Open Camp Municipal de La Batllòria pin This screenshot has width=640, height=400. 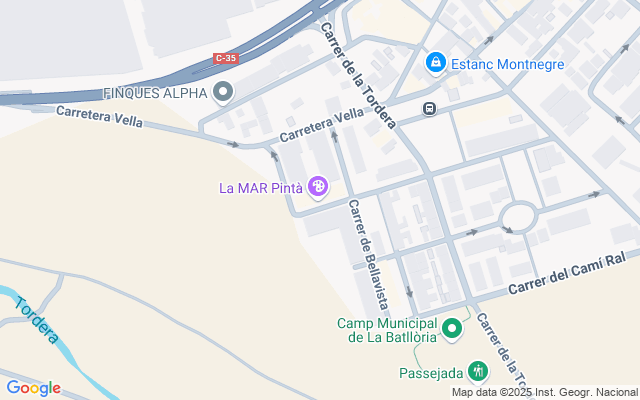[x=452, y=327]
